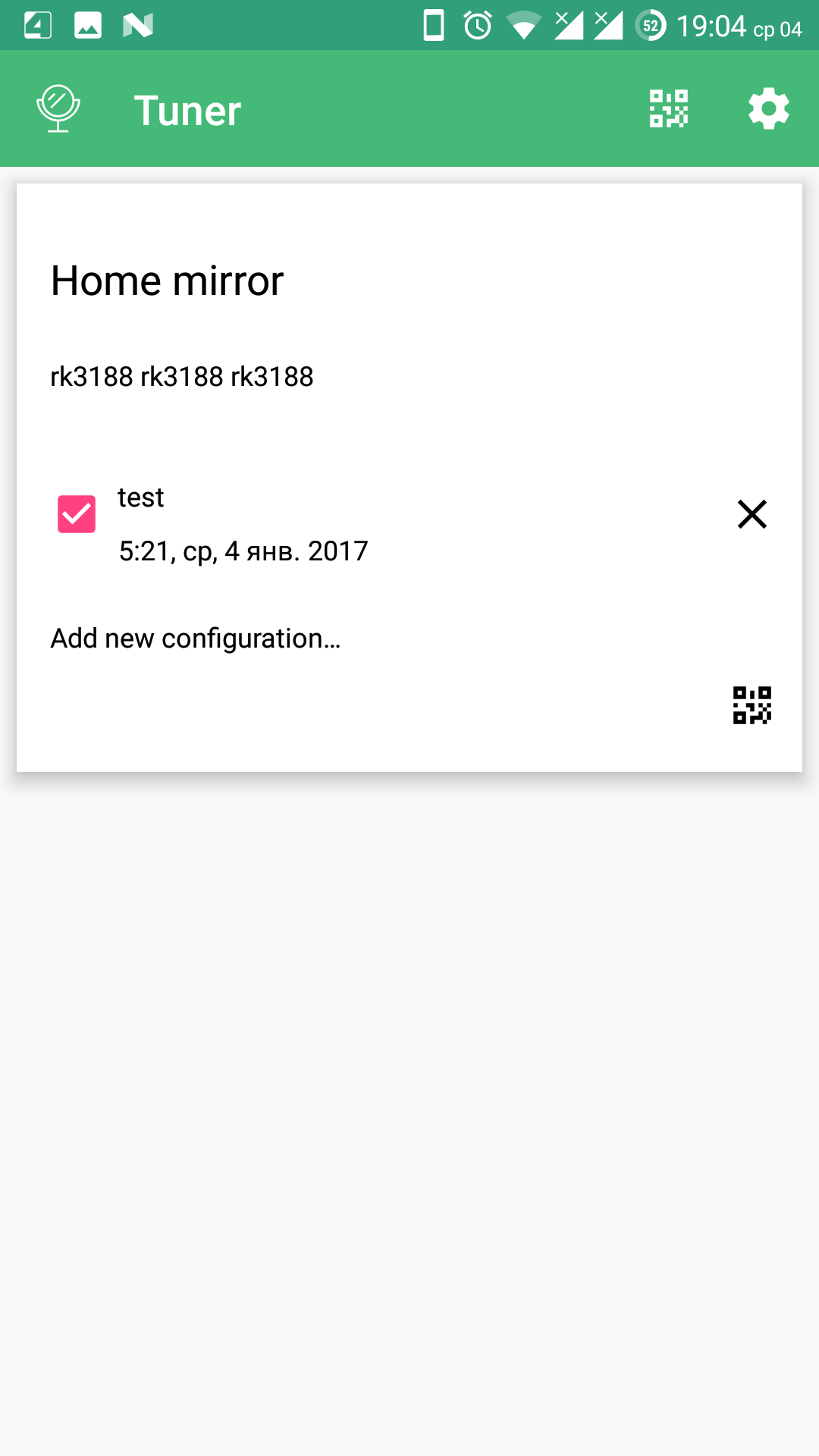Open settings via the gear icon
This screenshot has height=1456, width=819.
click(768, 108)
